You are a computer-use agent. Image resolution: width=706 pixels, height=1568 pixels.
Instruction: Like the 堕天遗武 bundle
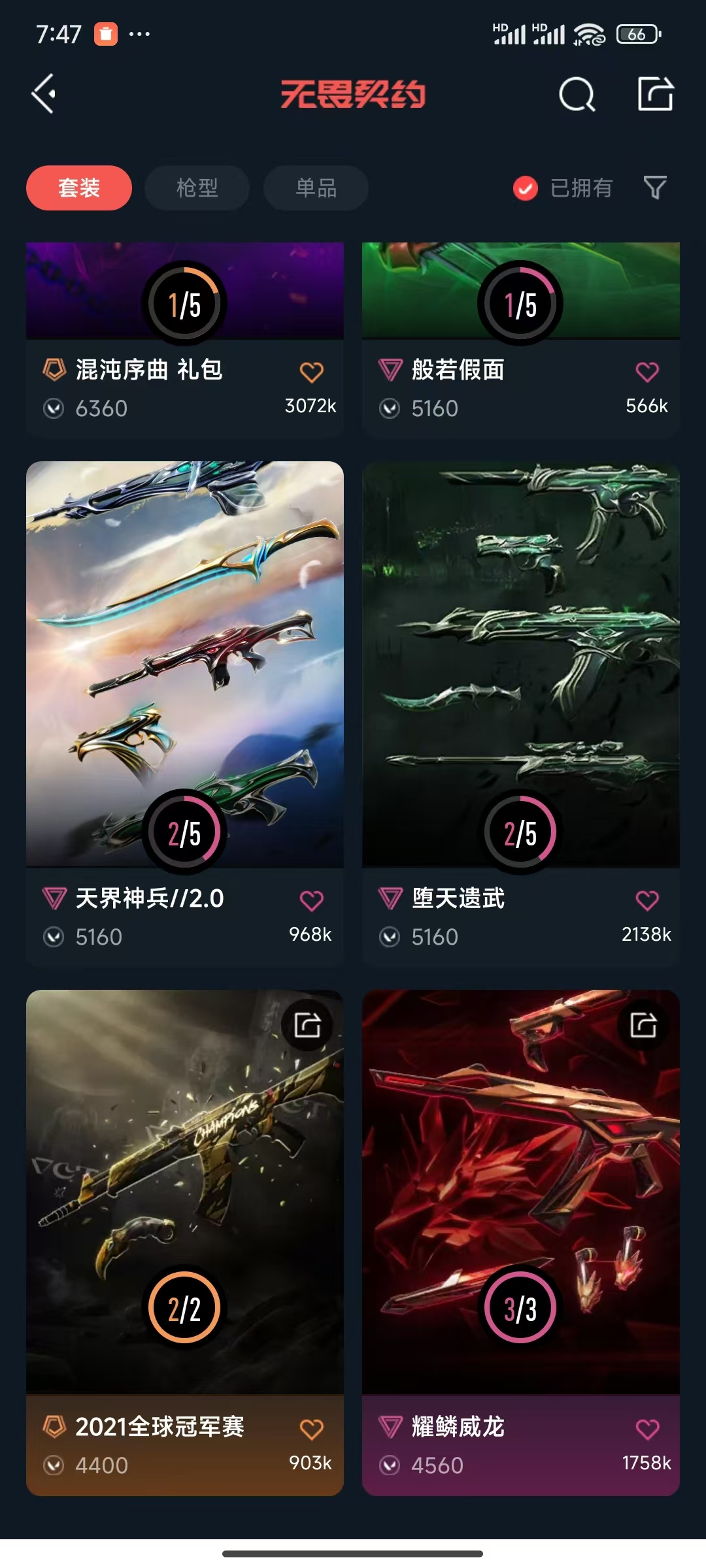pyautogui.click(x=647, y=901)
